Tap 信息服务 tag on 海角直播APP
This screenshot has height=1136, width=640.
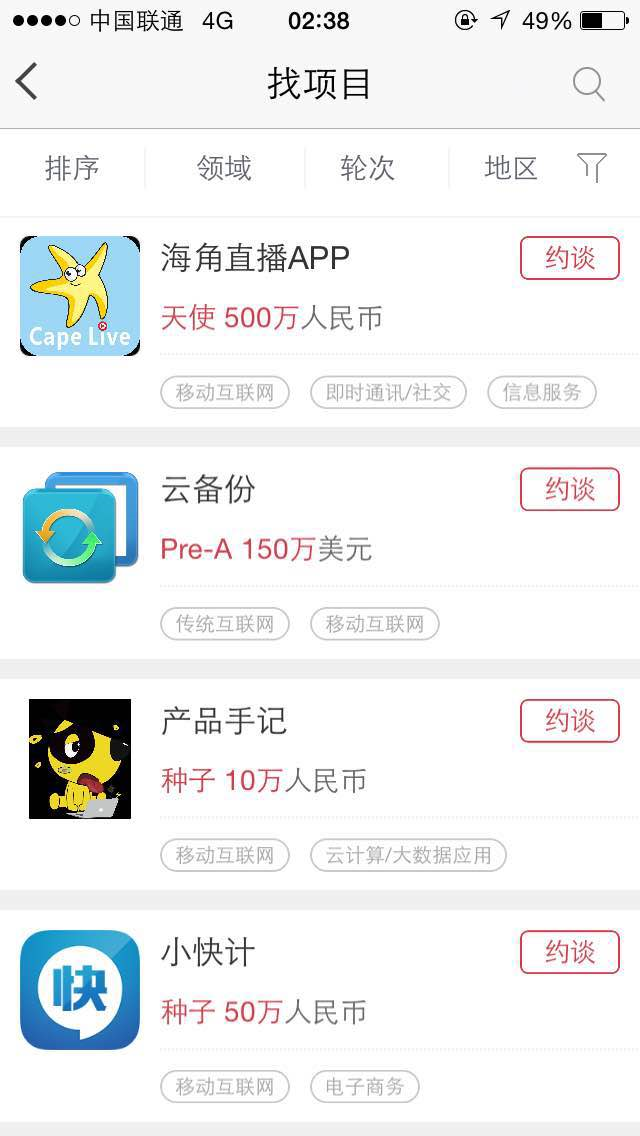(x=541, y=393)
